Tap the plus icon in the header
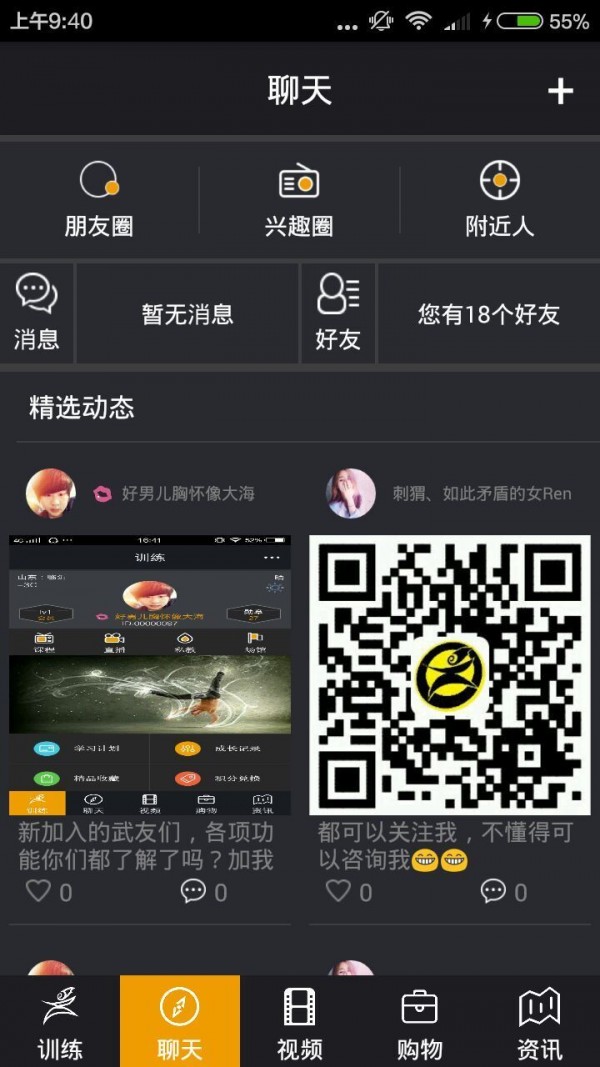The image size is (600, 1067). 560,91
